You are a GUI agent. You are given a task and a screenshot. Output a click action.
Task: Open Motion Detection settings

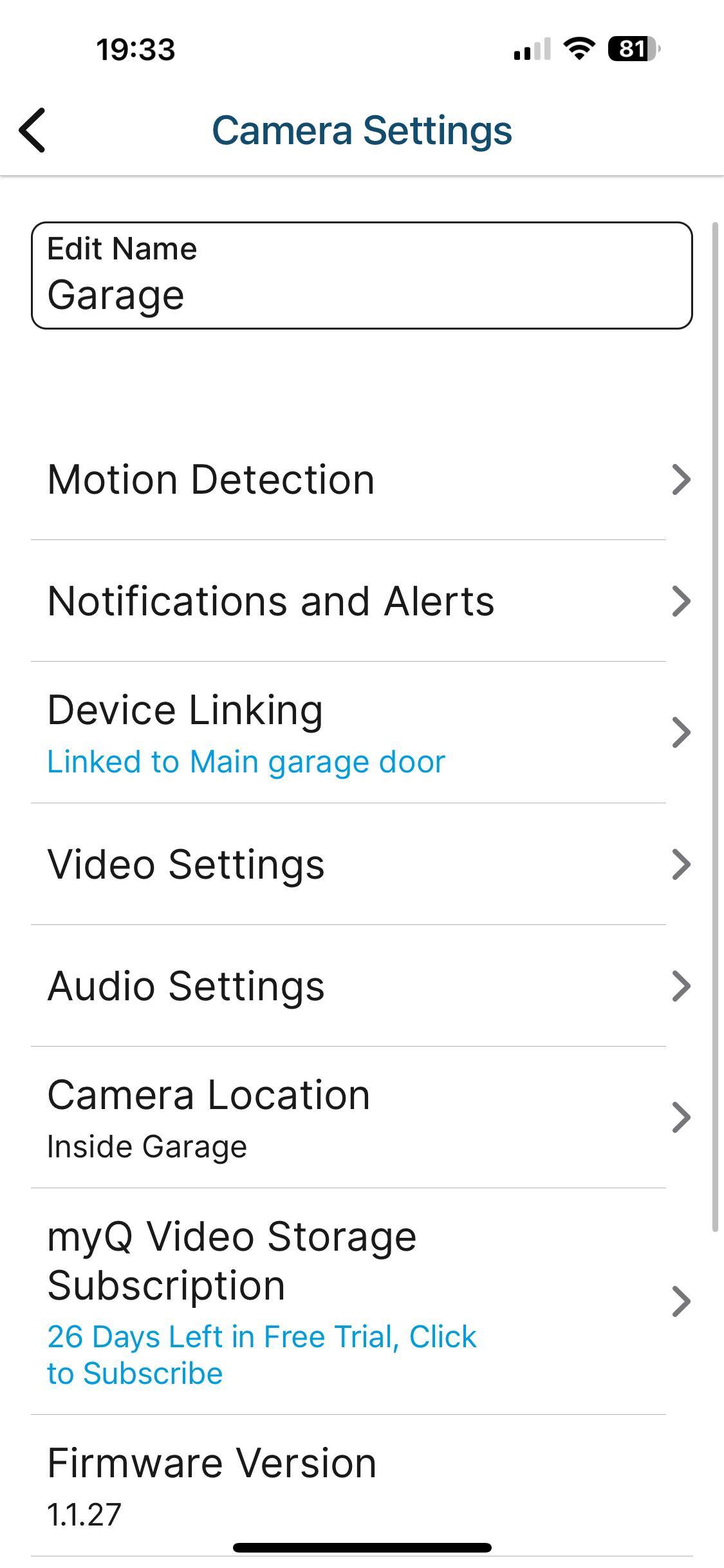pyautogui.click(x=361, y=480)
